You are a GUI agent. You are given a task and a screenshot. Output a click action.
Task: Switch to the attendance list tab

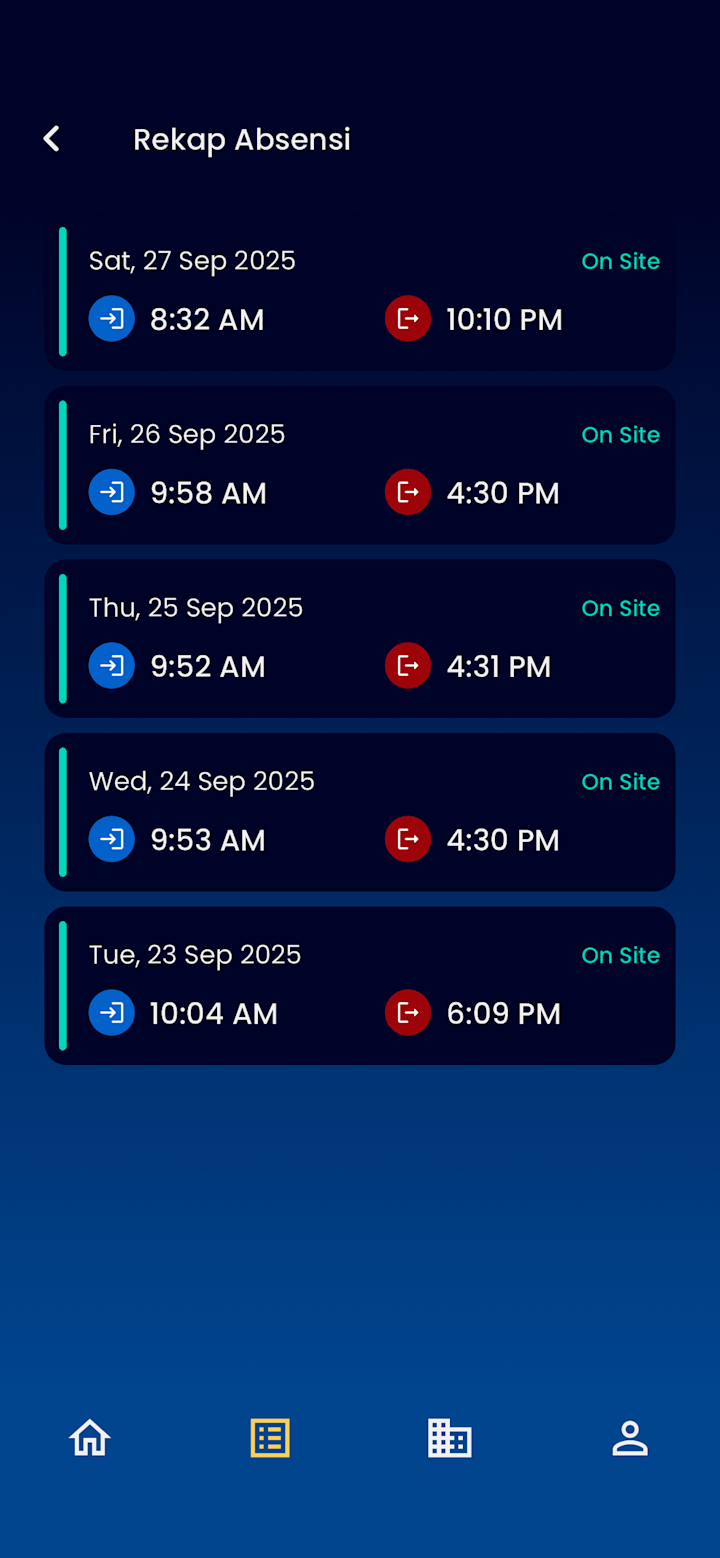click(270, 1438)
